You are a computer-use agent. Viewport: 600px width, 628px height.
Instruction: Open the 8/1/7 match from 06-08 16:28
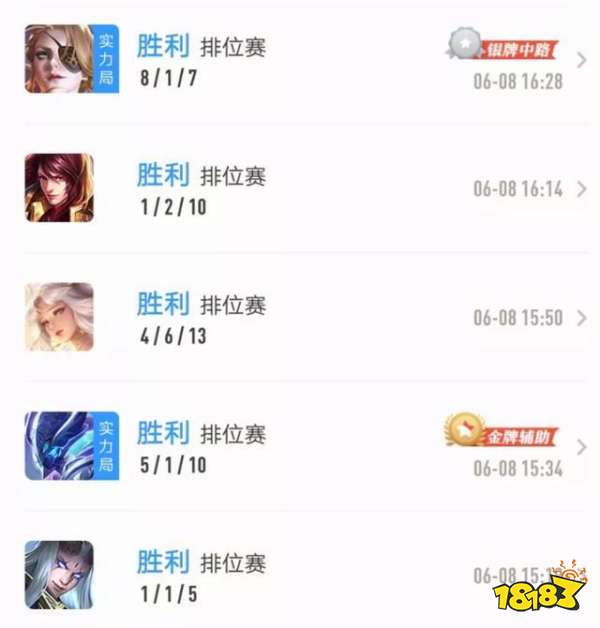click(x=300, y=60)
